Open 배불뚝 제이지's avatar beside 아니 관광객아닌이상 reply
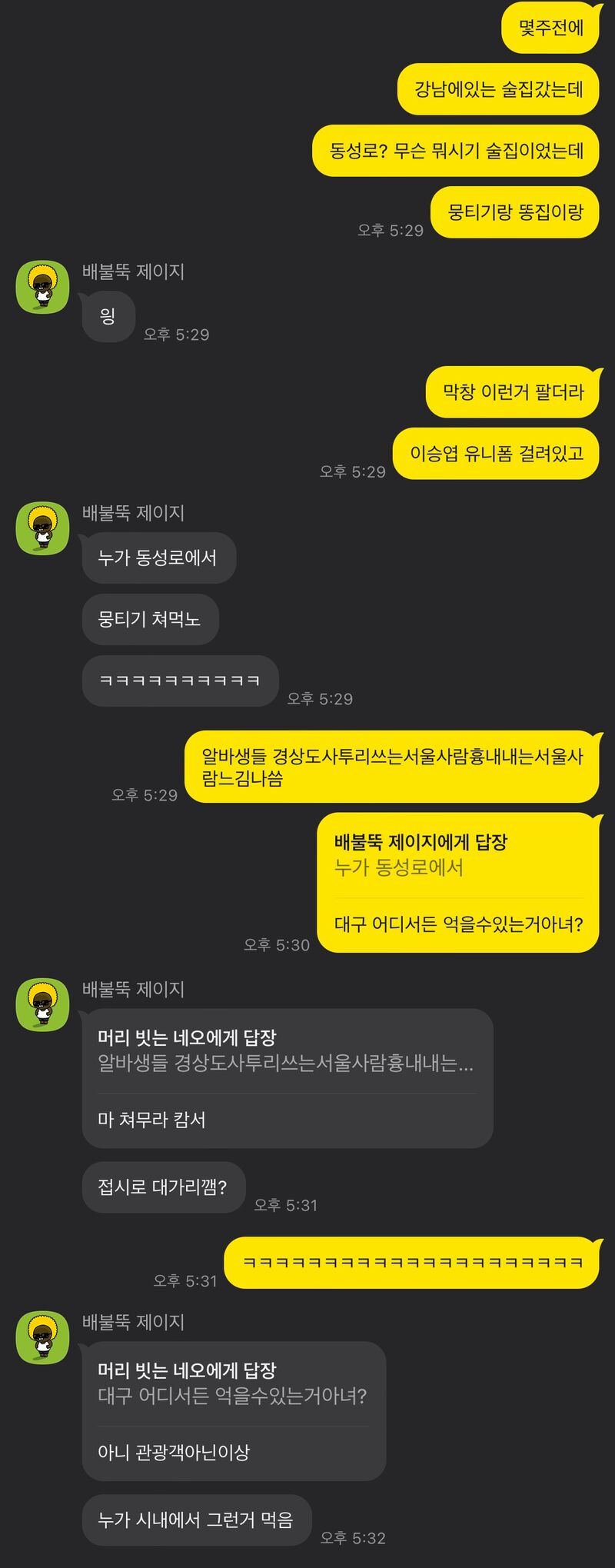 click(43, 1337)
